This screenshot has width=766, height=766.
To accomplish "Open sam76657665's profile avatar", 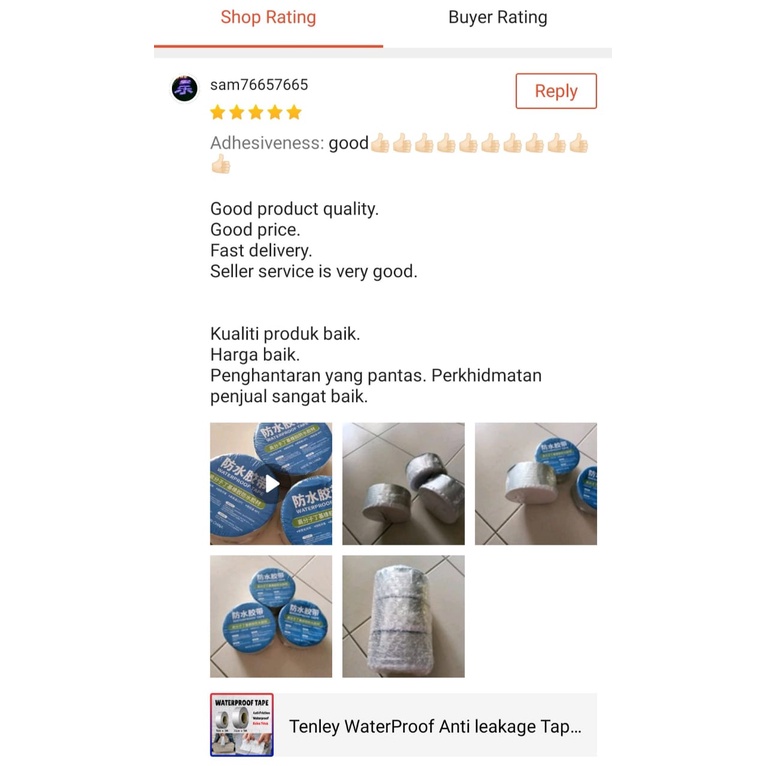I will point(185,89).
